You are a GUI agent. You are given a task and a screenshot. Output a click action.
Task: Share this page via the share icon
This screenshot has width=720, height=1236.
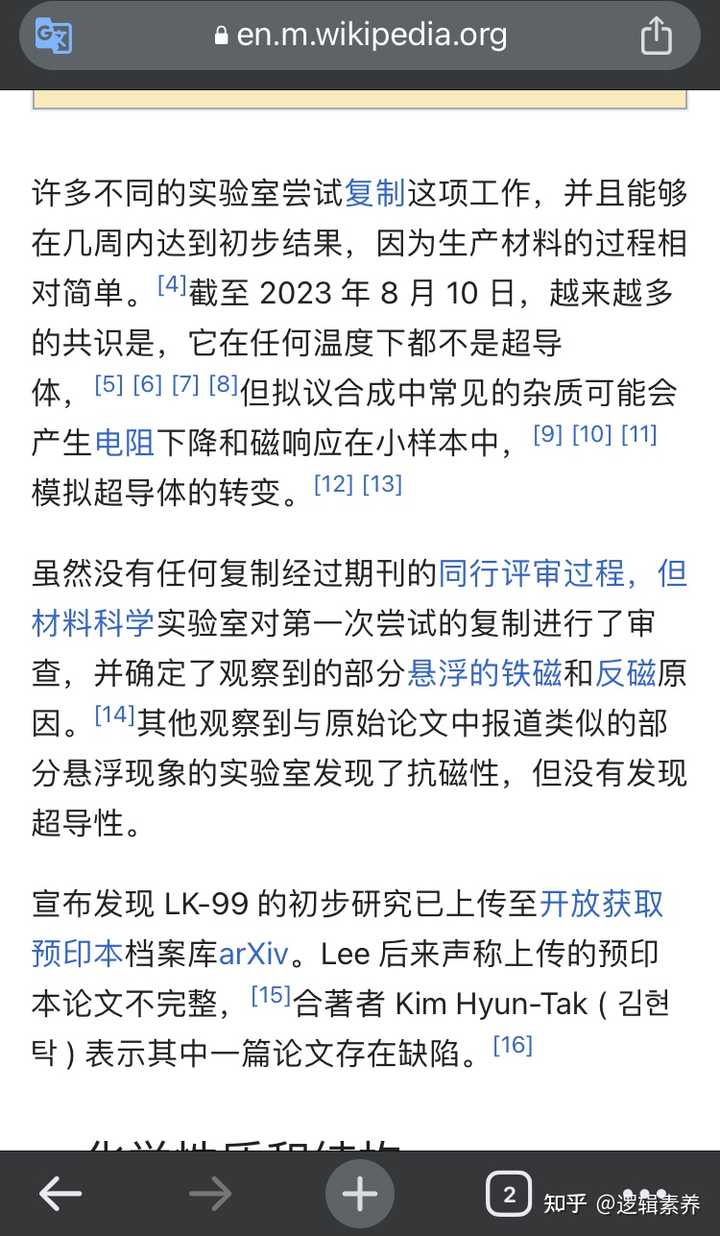[x=656, y=36]
